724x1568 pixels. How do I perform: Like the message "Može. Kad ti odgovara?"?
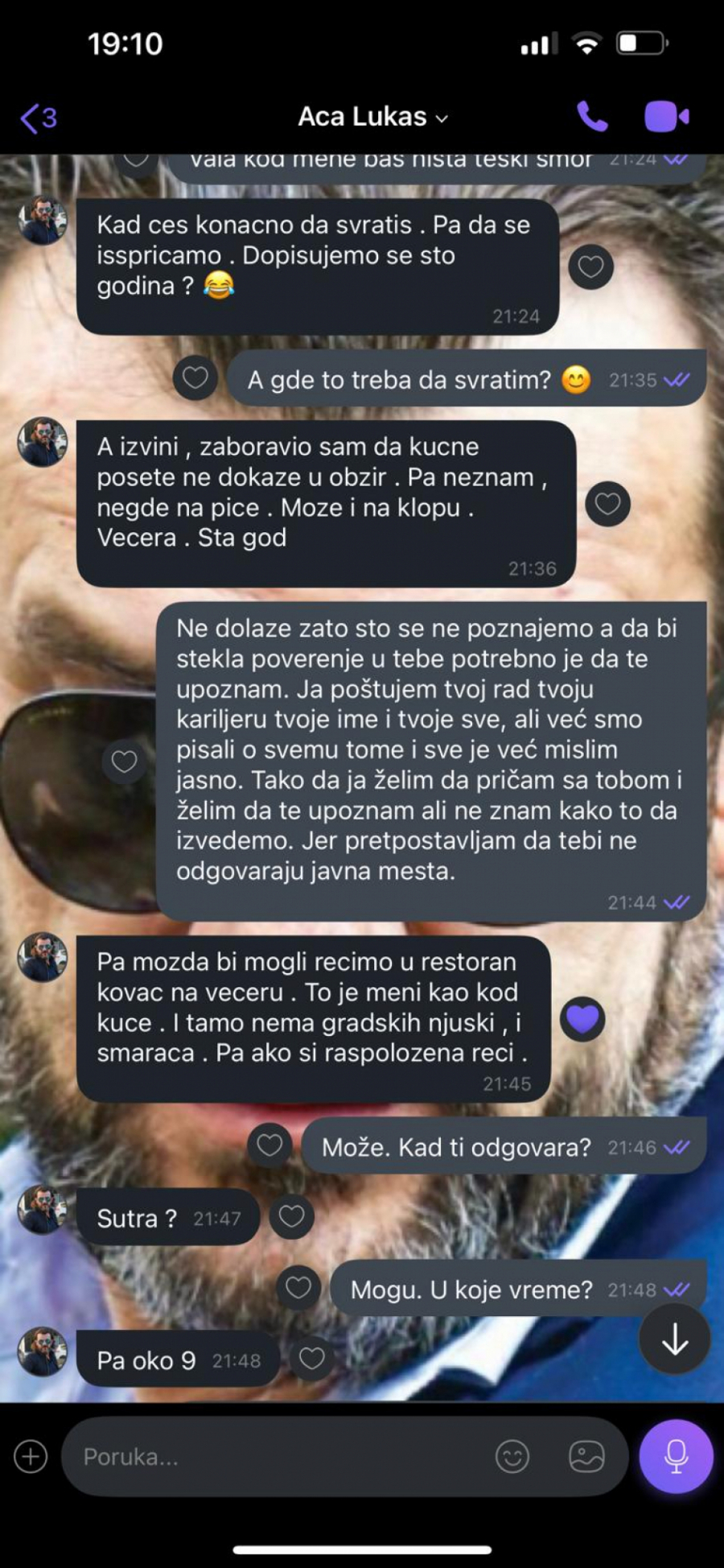pos(269,1145)
